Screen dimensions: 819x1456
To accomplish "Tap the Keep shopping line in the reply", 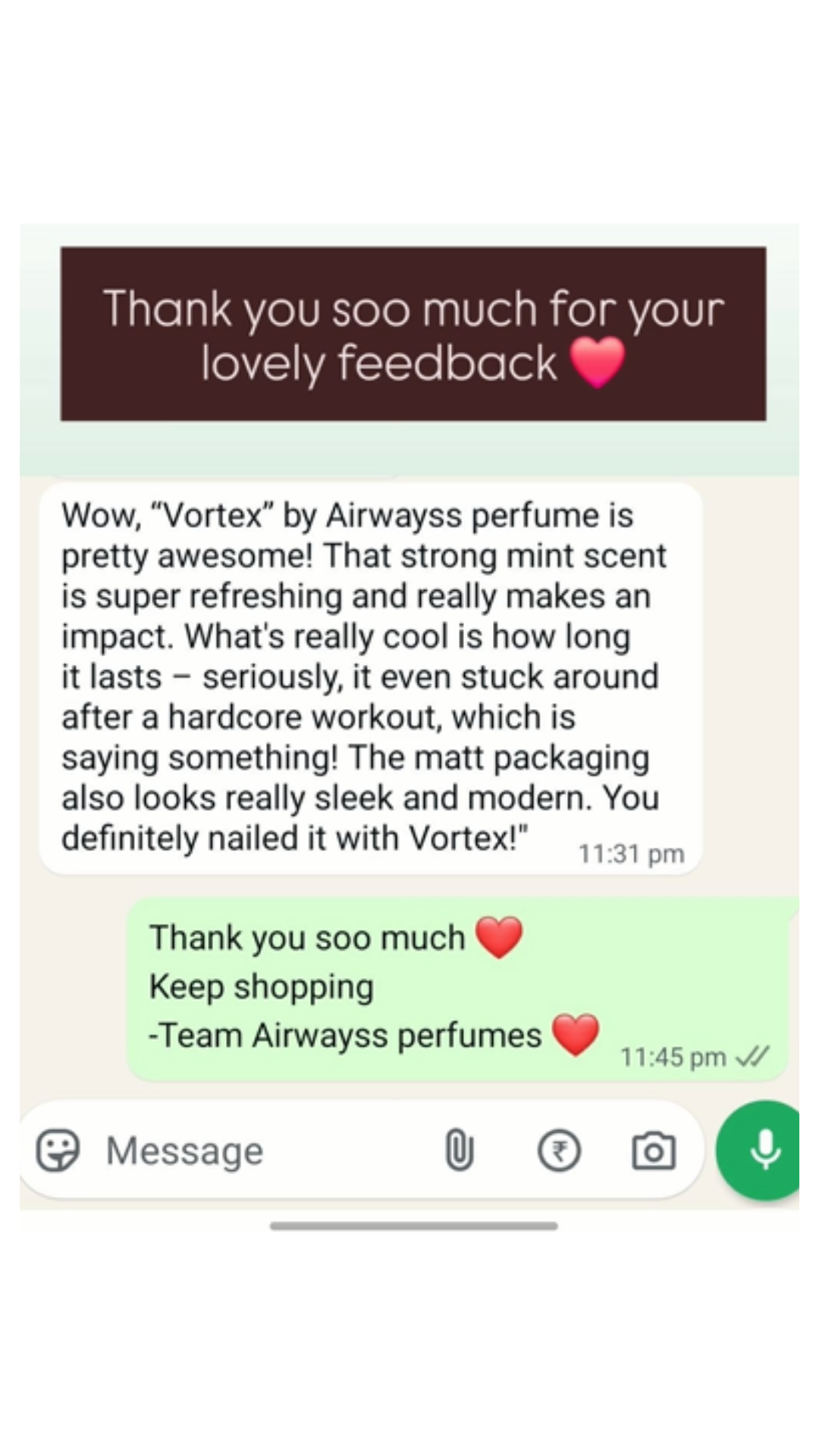I will (262, 986).
